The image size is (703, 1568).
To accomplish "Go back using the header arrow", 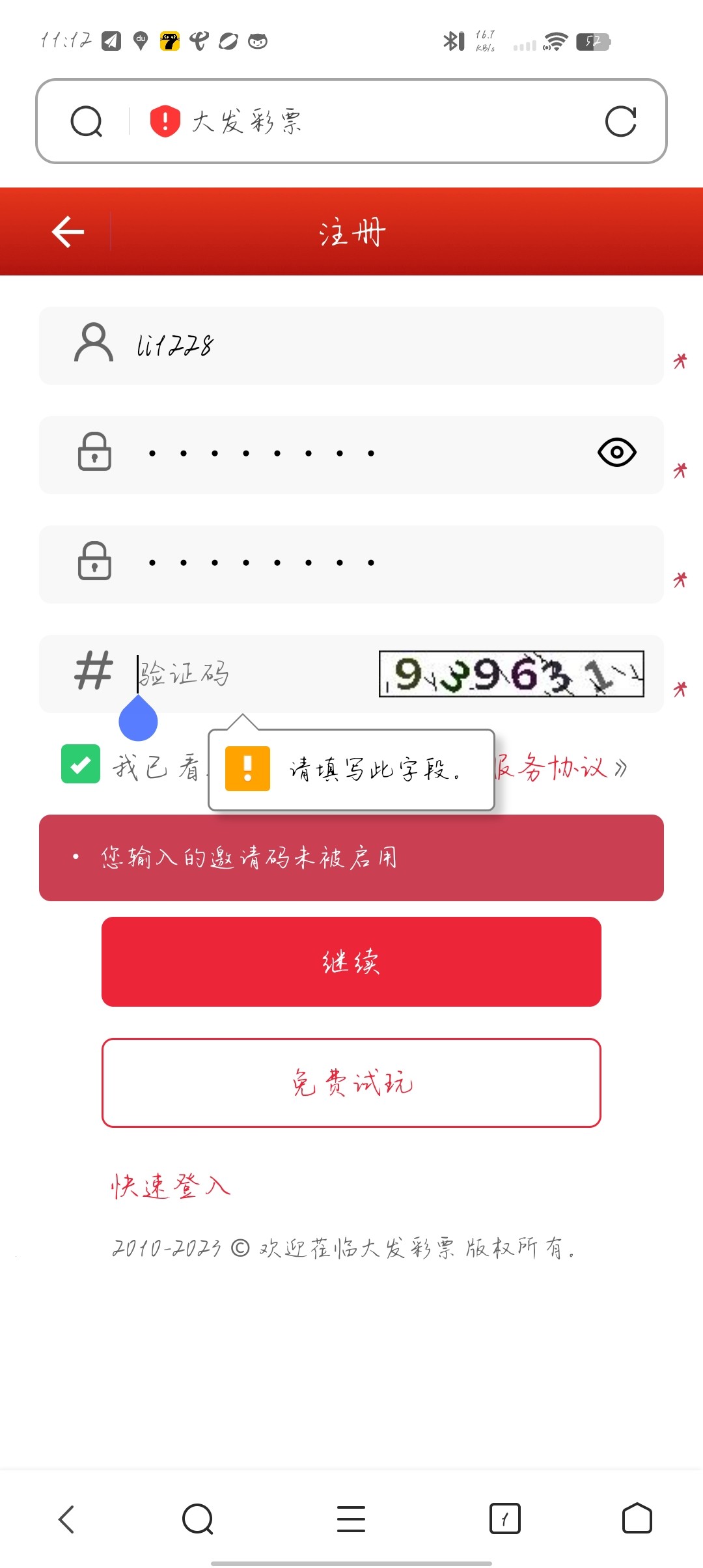I will 68,232.
